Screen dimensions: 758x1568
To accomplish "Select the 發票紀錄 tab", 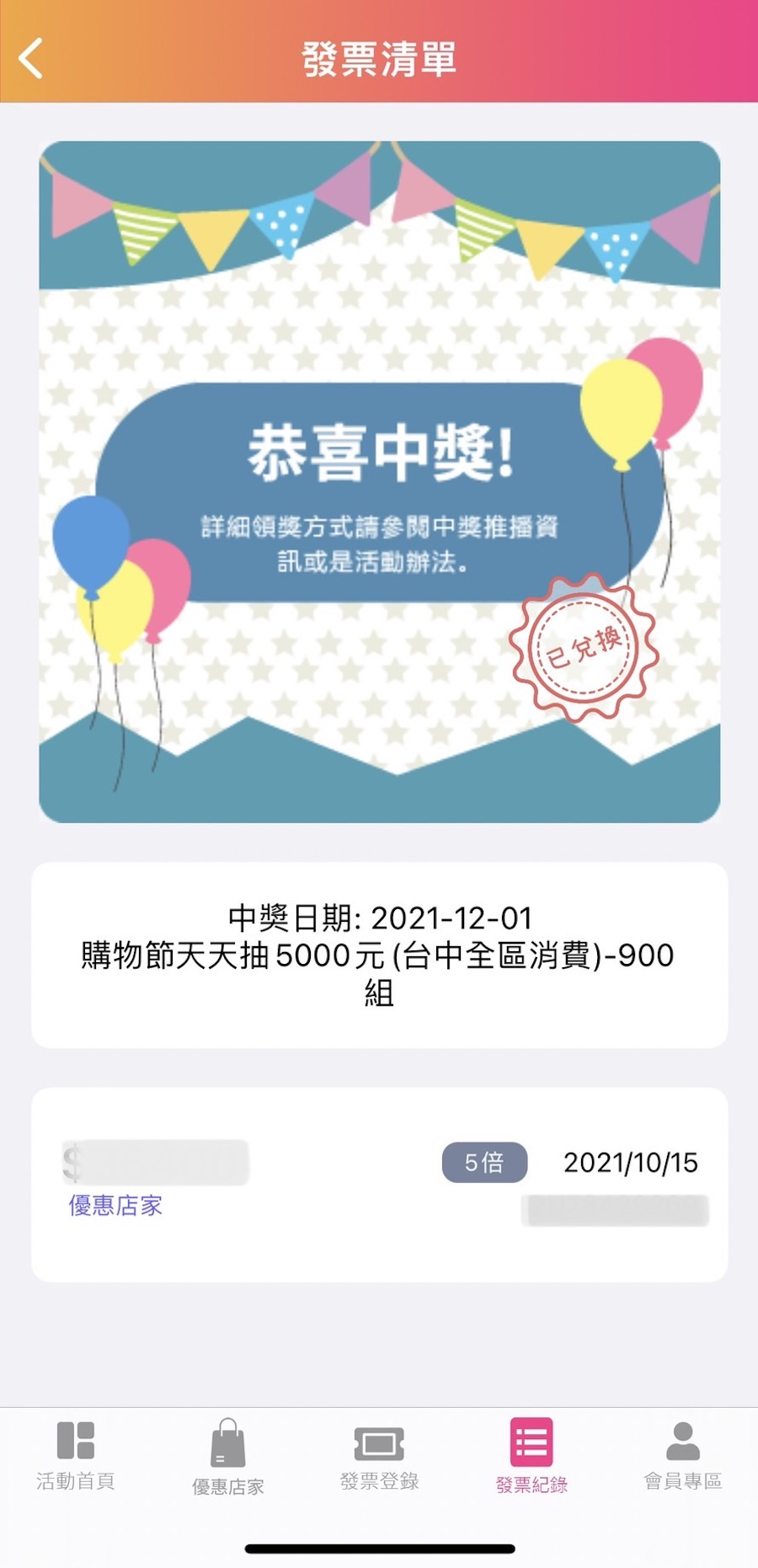I will click(x=531, y=1457).
